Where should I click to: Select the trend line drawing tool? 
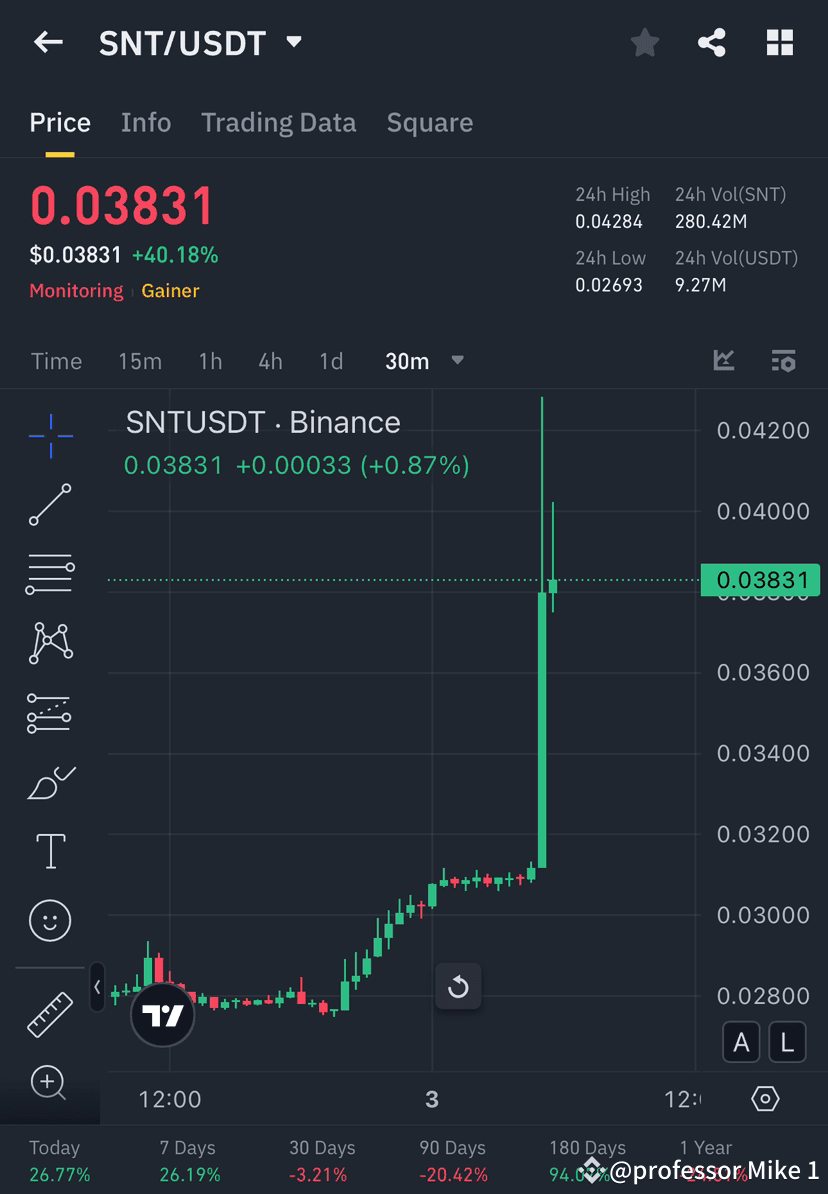click(50, 505)
